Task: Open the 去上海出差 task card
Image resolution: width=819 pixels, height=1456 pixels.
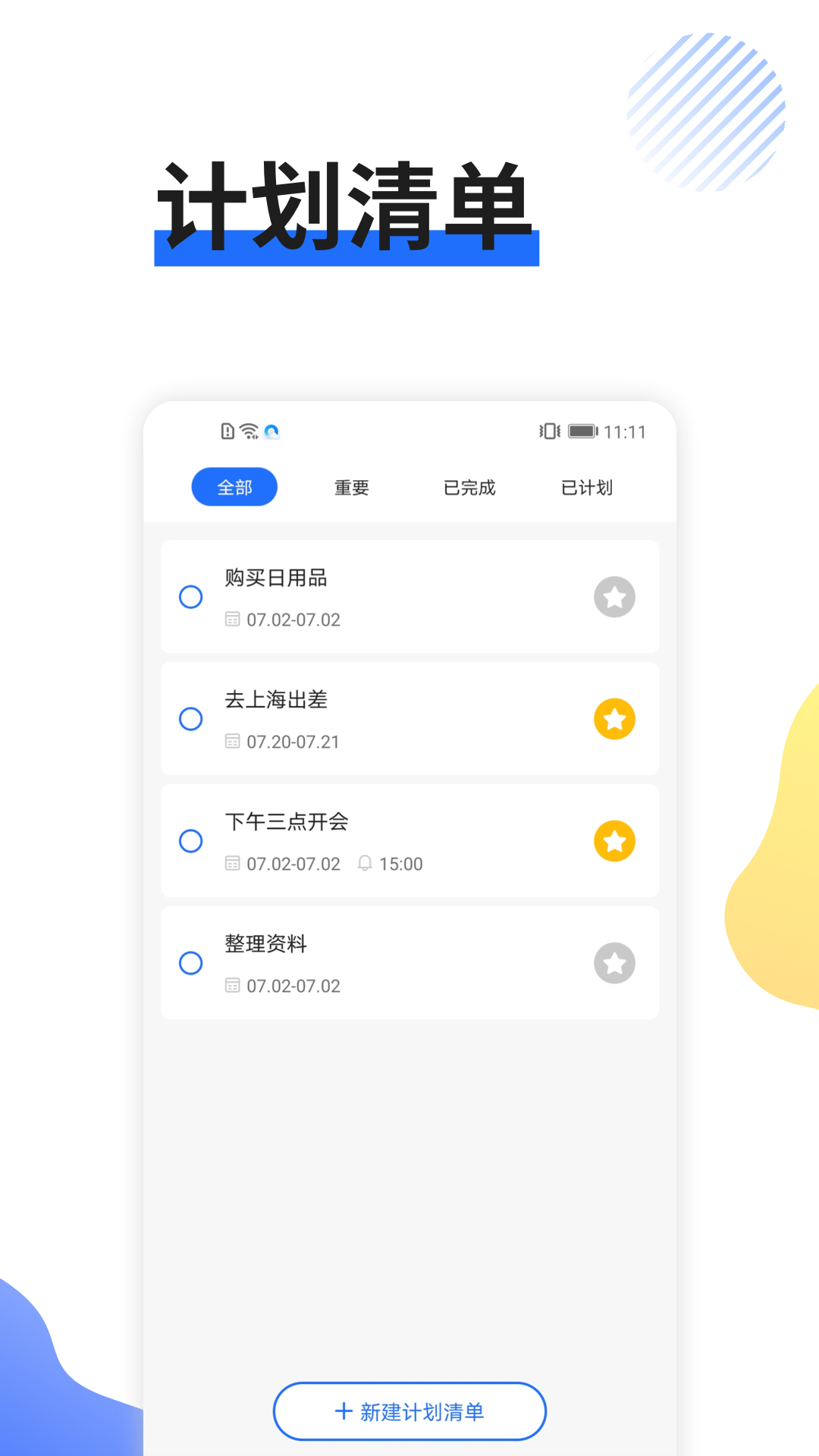Action: [x=409, y=719]
